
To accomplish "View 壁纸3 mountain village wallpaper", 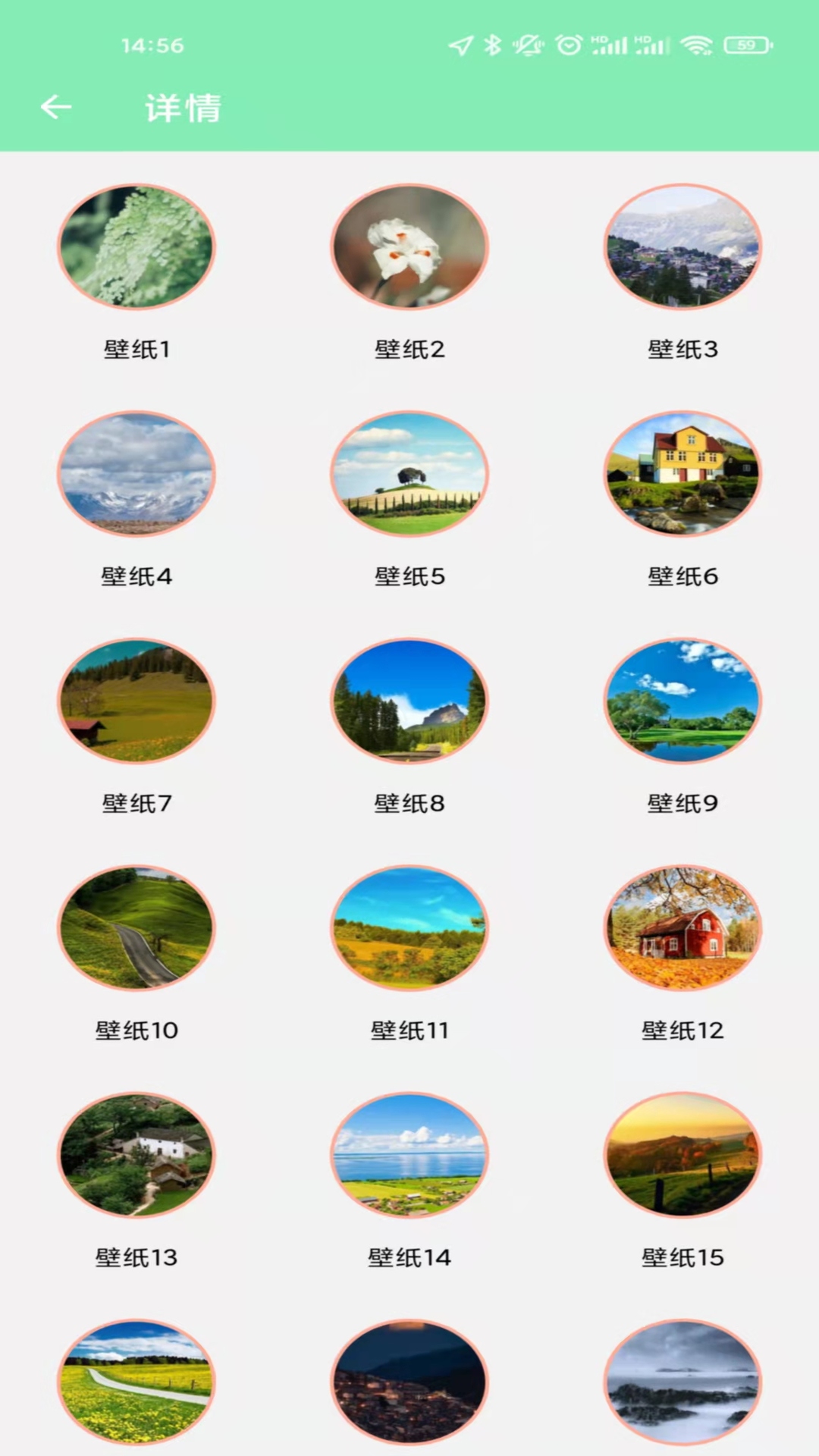I will point(682,246).
